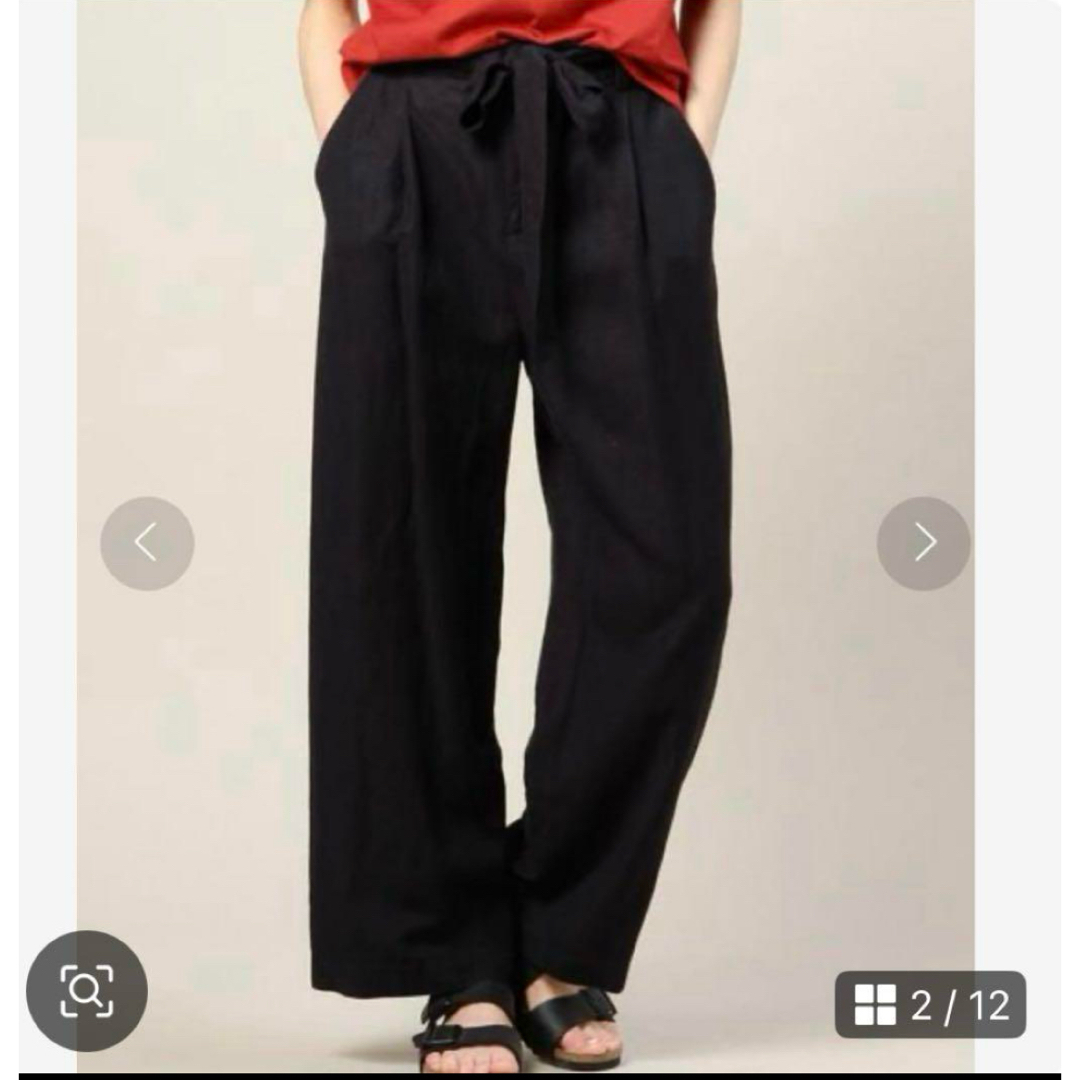Go to the previous product photo
This screenshot has height=1080, width=1080.
tap(147, 543)
